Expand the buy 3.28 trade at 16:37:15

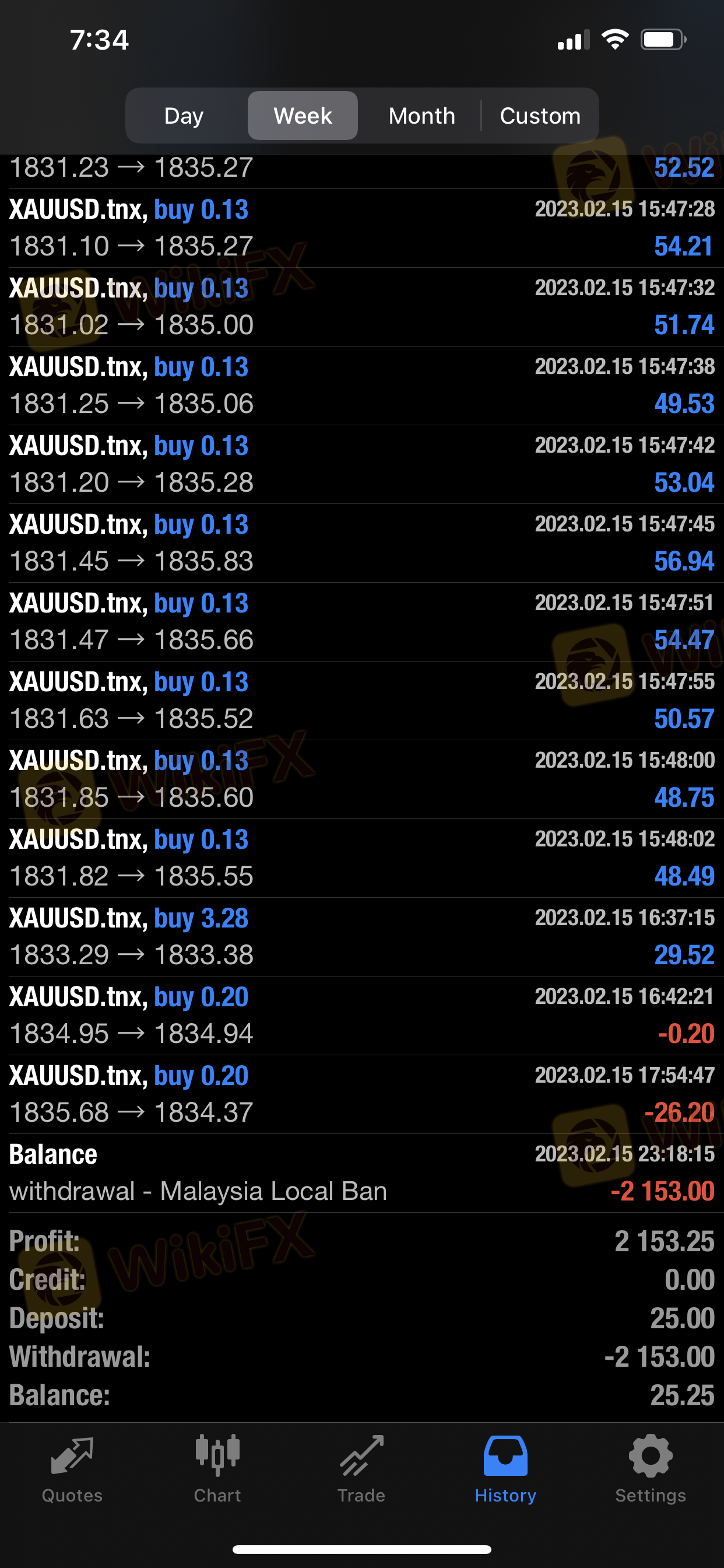361,937
